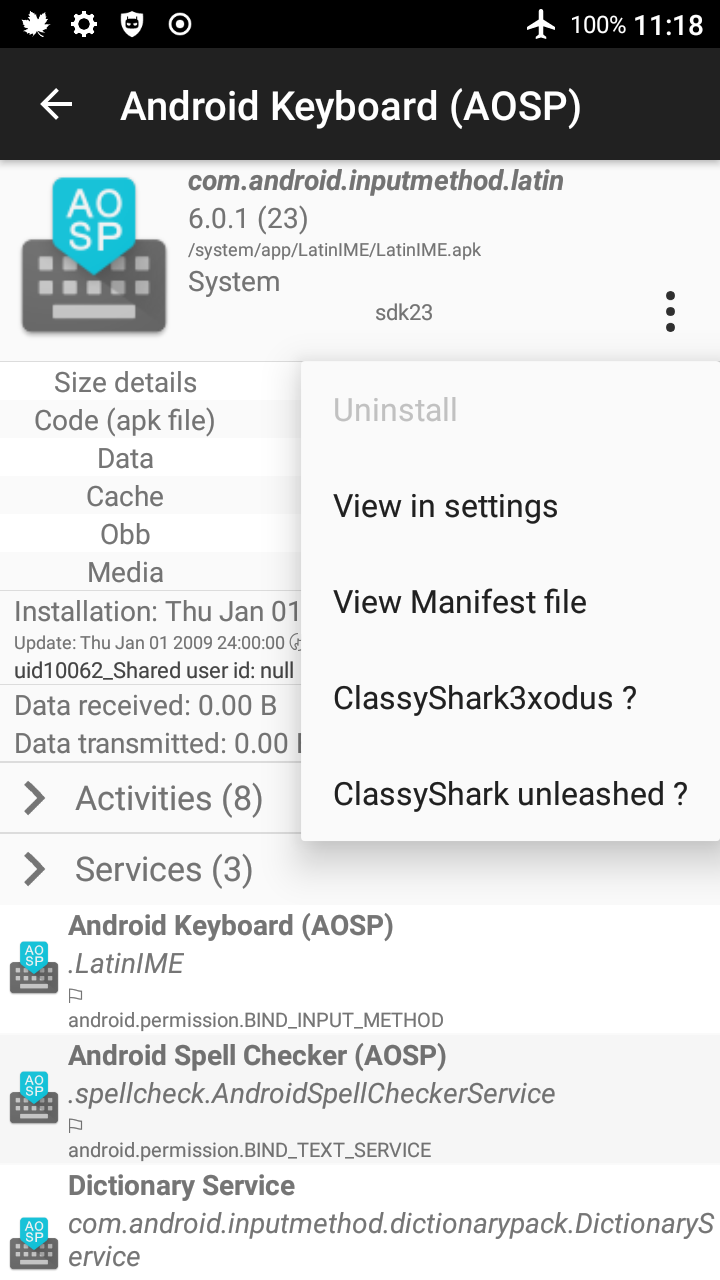This screenshot has height=1280, width=720.
Task: Open View Manifest file option
Action: [460, 602]
